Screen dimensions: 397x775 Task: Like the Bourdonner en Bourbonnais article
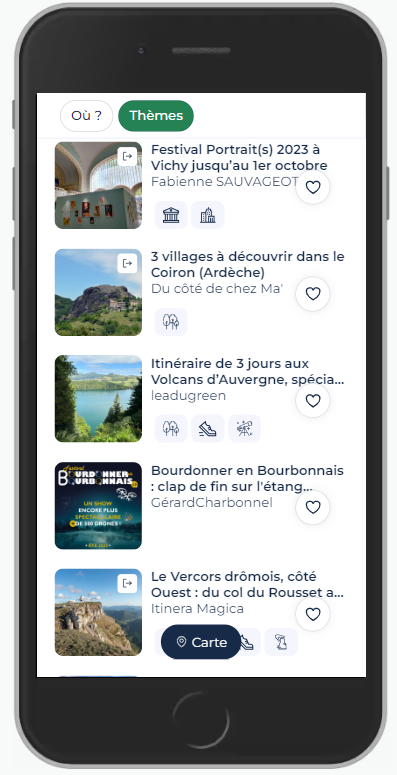pyautogui.click(x=313, y=508)
